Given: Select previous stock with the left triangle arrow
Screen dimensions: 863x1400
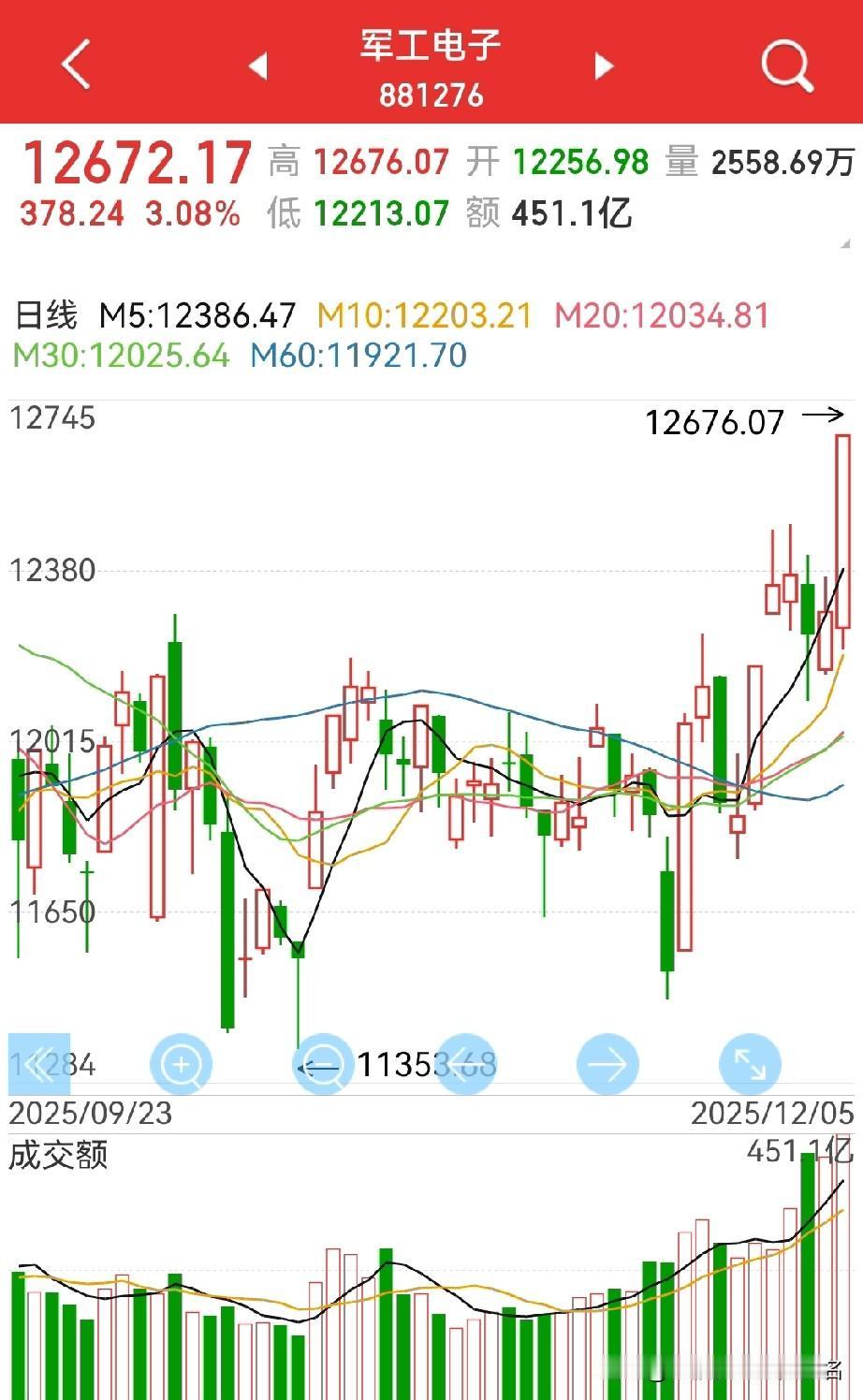Looking at the screenshot, I should point(259,64).
